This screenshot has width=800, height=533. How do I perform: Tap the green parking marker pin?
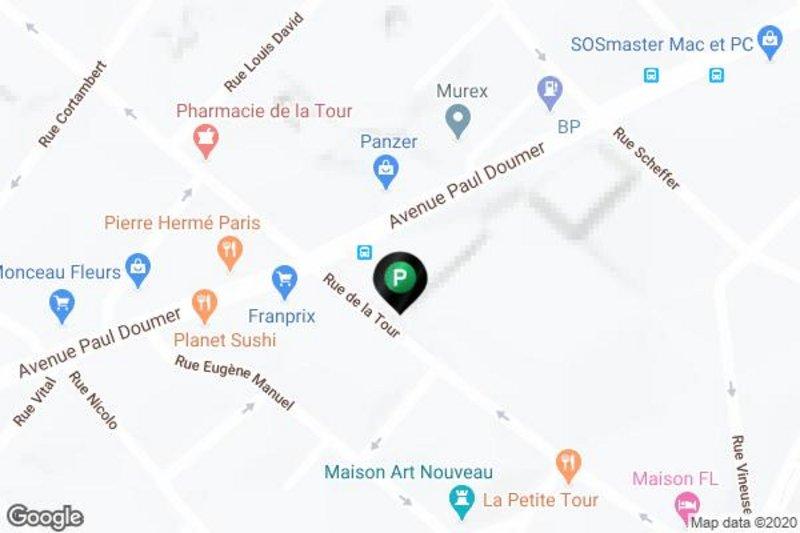400,276
